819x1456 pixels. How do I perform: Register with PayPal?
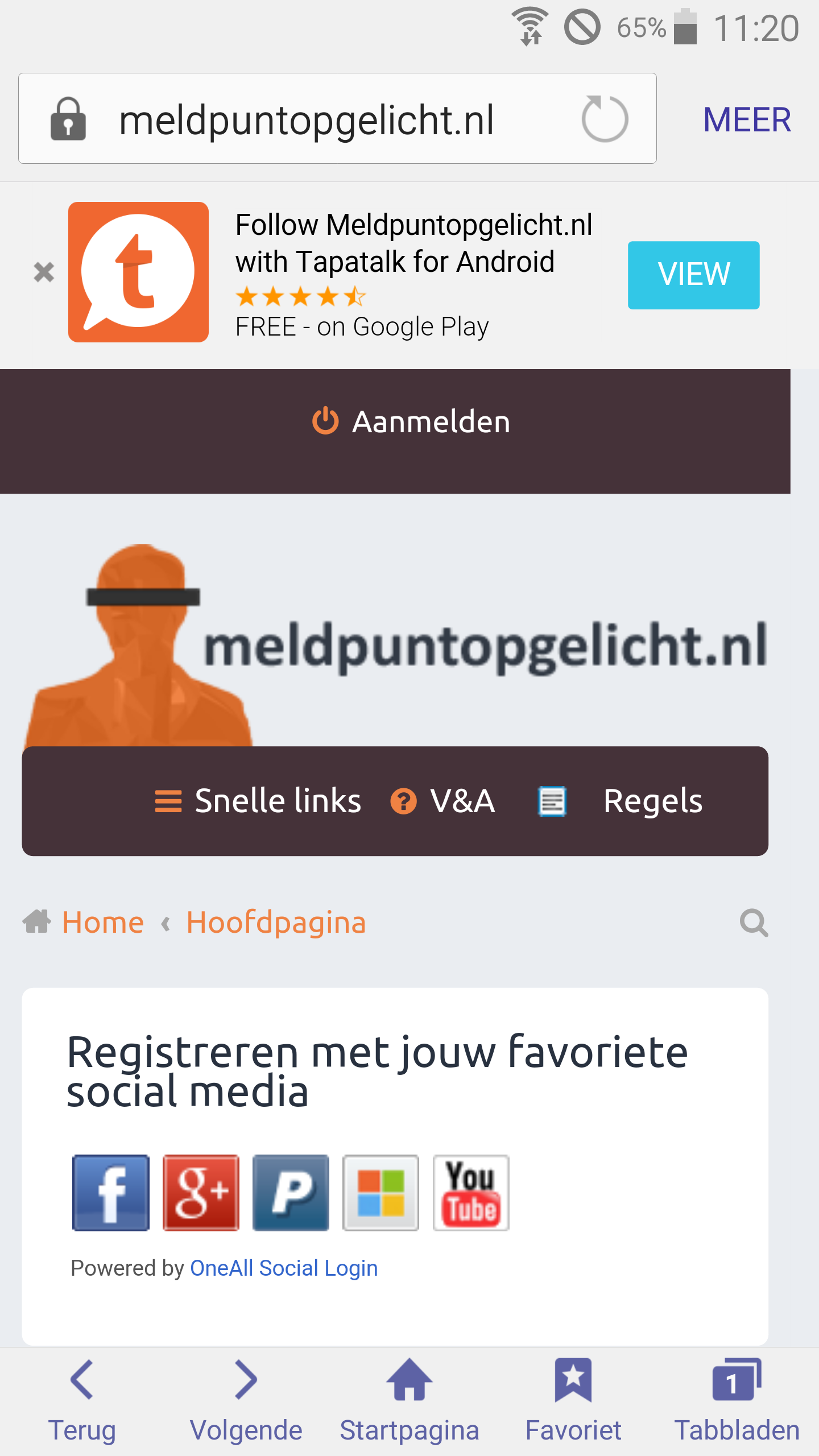(291, 1193)
